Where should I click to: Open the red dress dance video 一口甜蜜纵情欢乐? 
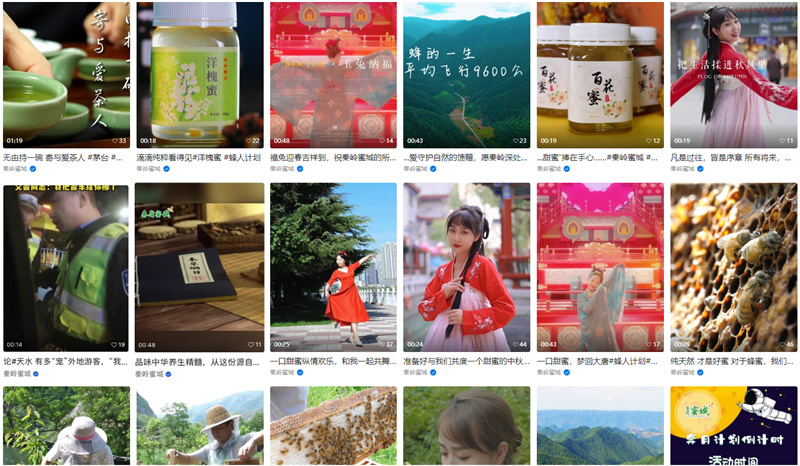(333, 266)
